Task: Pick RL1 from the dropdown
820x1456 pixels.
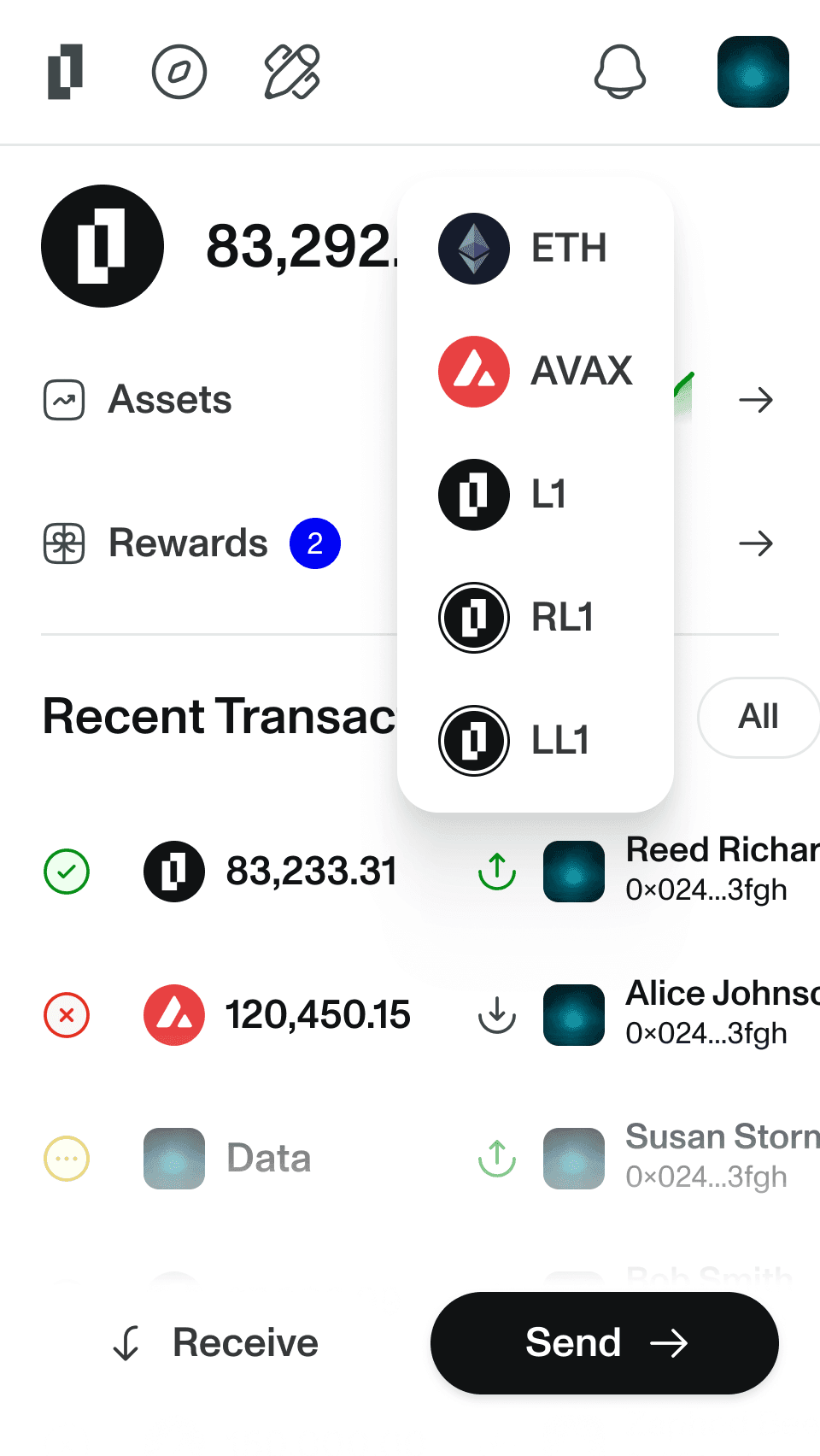Action: [x=536, y=618]
